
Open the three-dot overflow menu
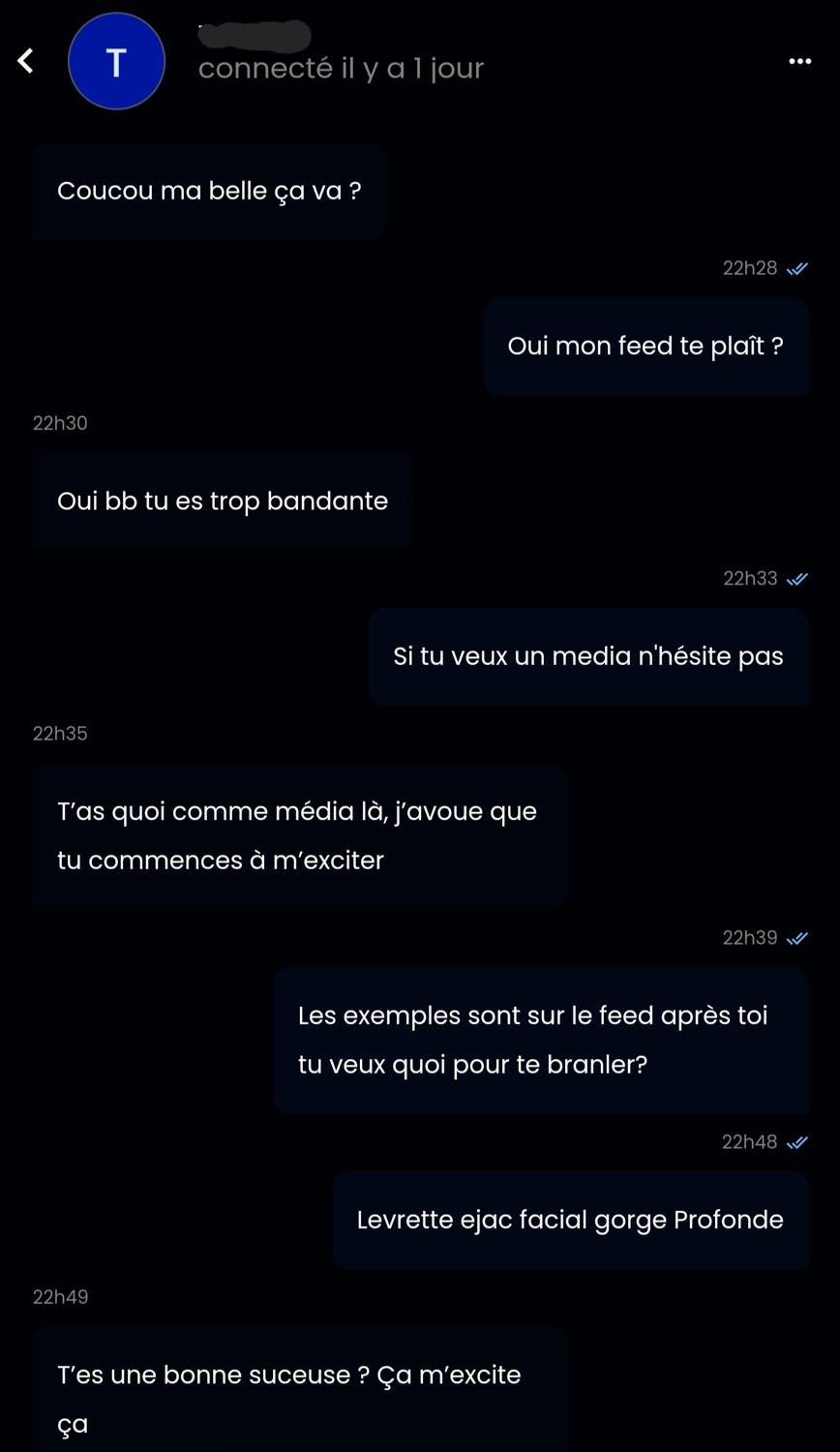tap(799, 61)
